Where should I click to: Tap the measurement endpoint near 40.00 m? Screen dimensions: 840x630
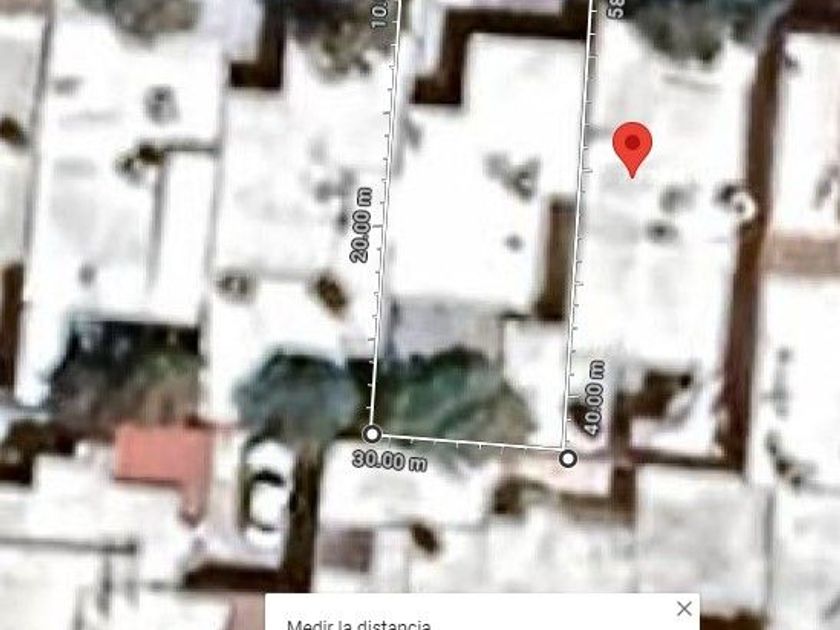(568, 458)
